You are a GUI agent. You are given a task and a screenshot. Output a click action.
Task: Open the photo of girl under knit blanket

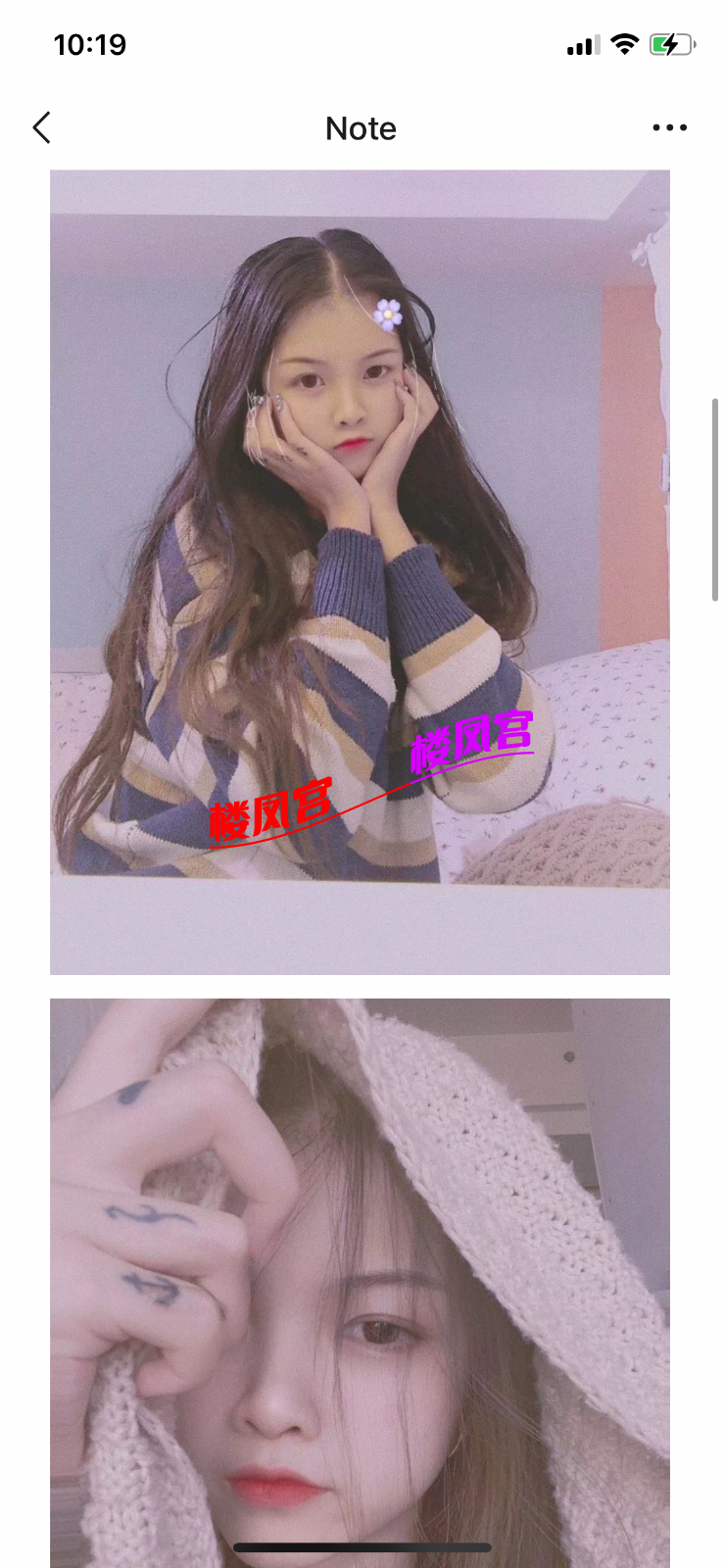coord(360,1274)
